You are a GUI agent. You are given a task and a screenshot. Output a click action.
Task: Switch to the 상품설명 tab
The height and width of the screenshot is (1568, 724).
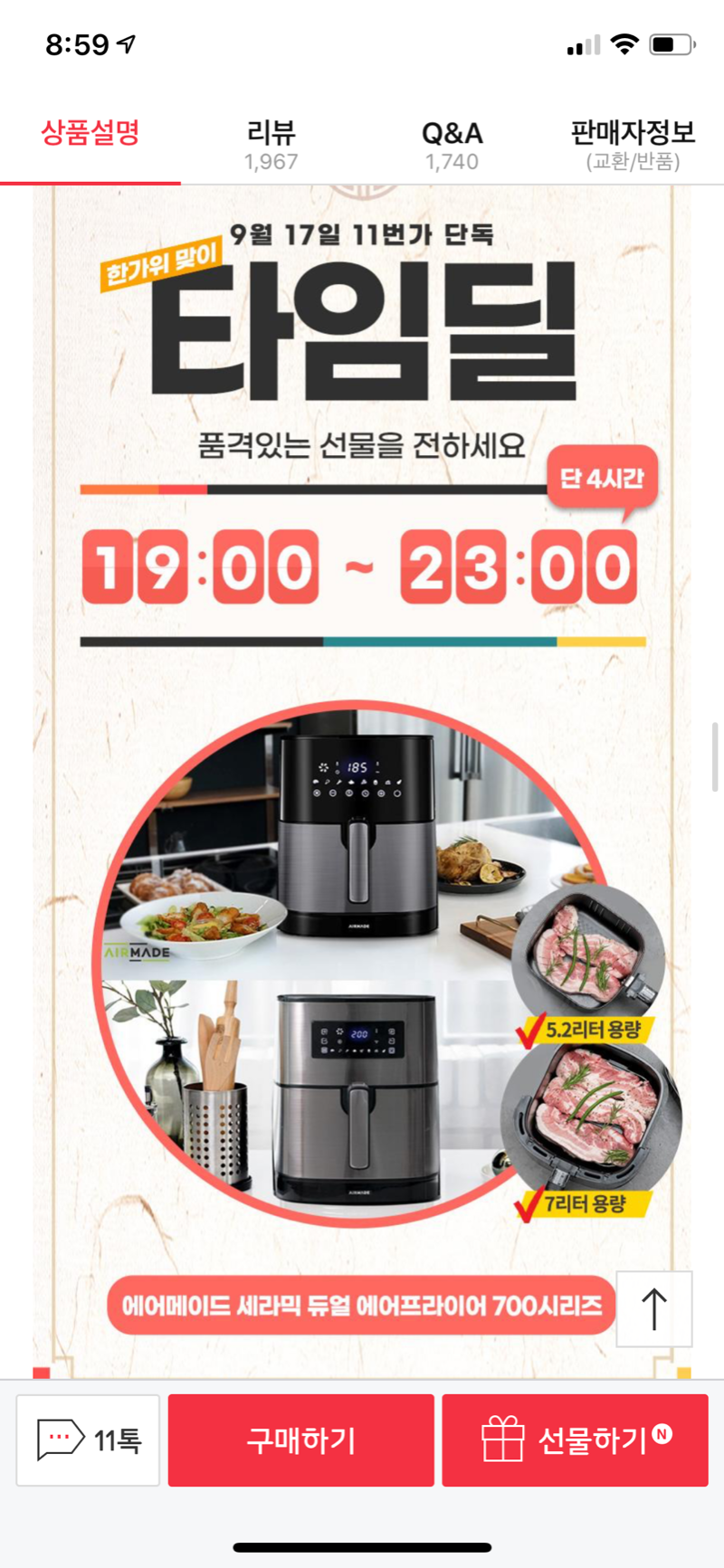click(90, 136)
